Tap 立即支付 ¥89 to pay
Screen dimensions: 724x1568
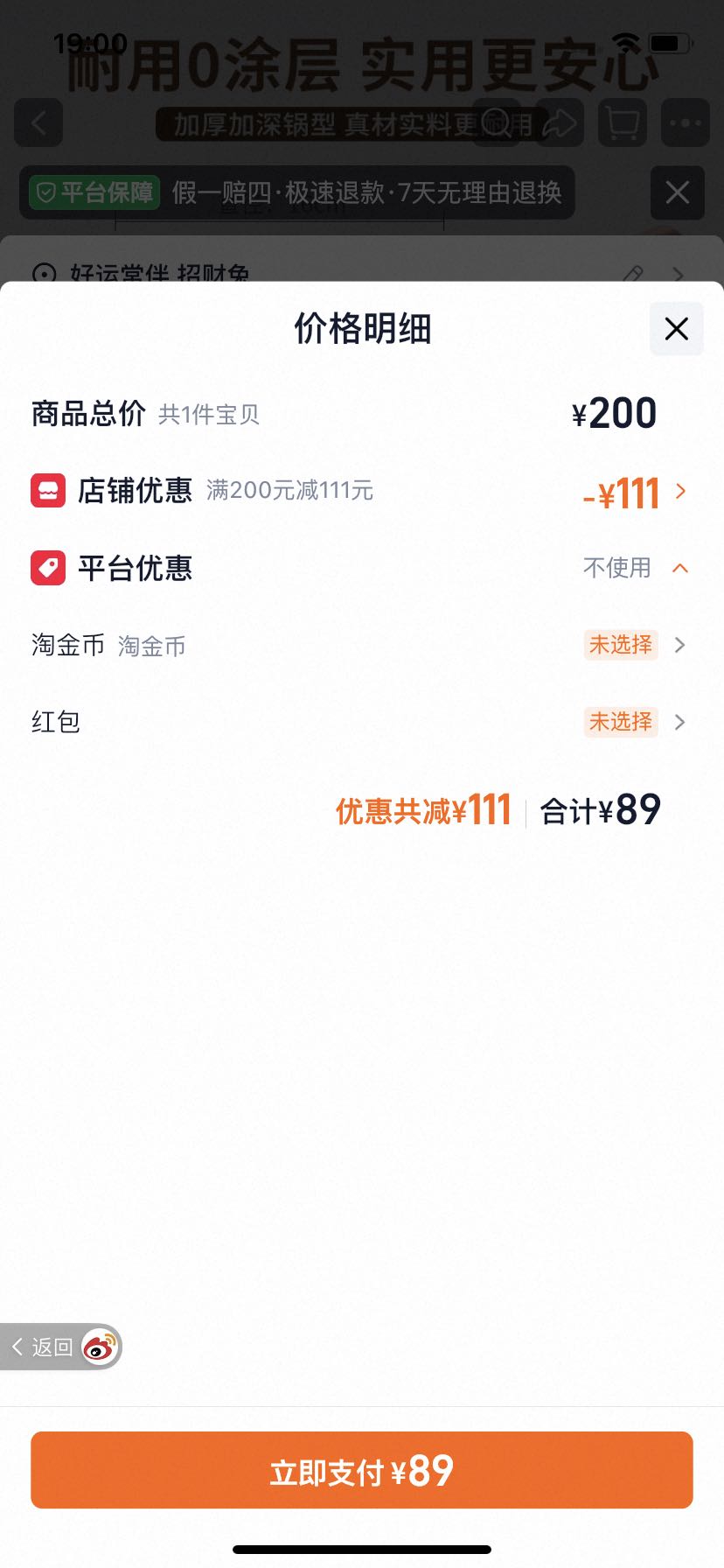pos(362,1470)
